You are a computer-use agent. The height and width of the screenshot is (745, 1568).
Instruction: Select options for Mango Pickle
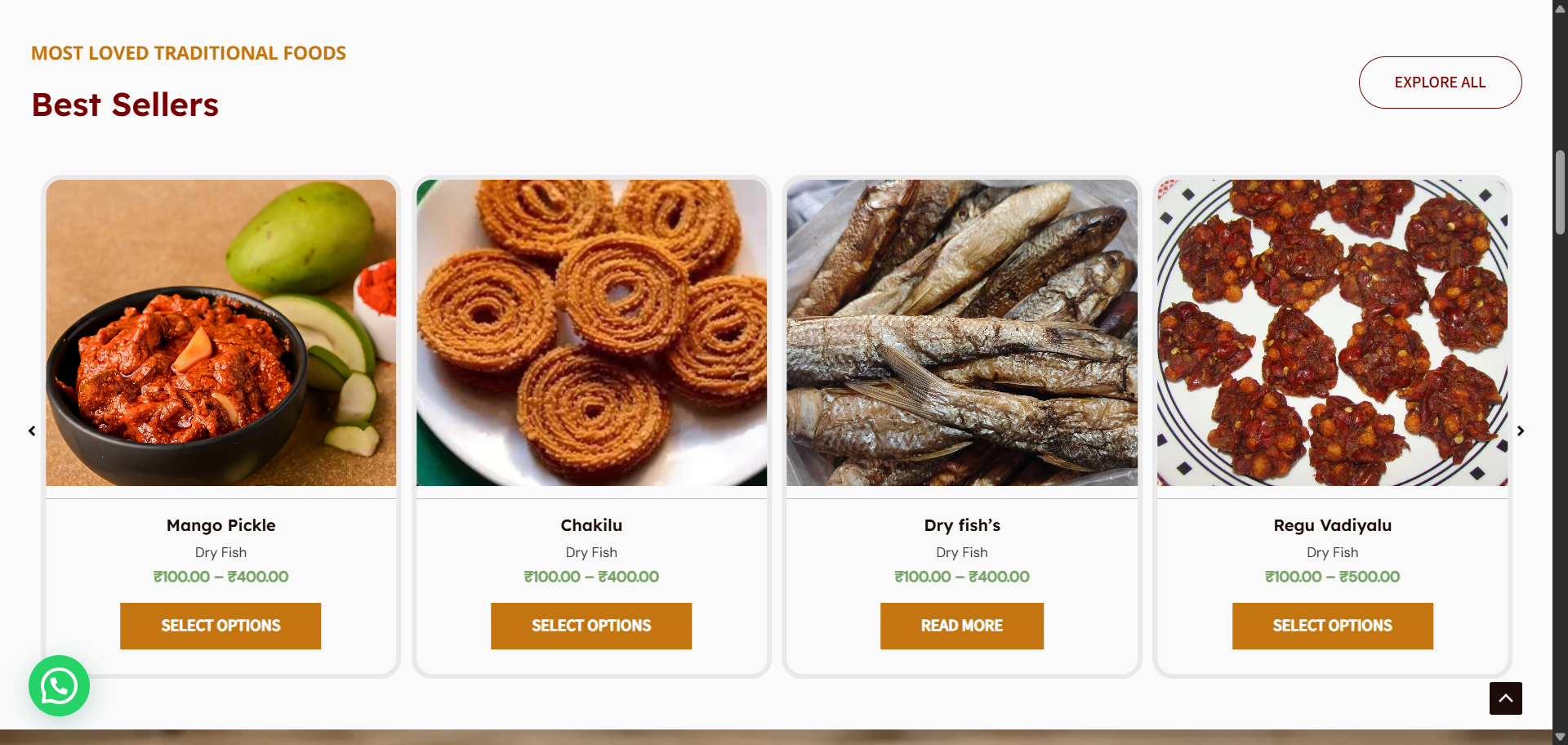[x=220, y=626]
